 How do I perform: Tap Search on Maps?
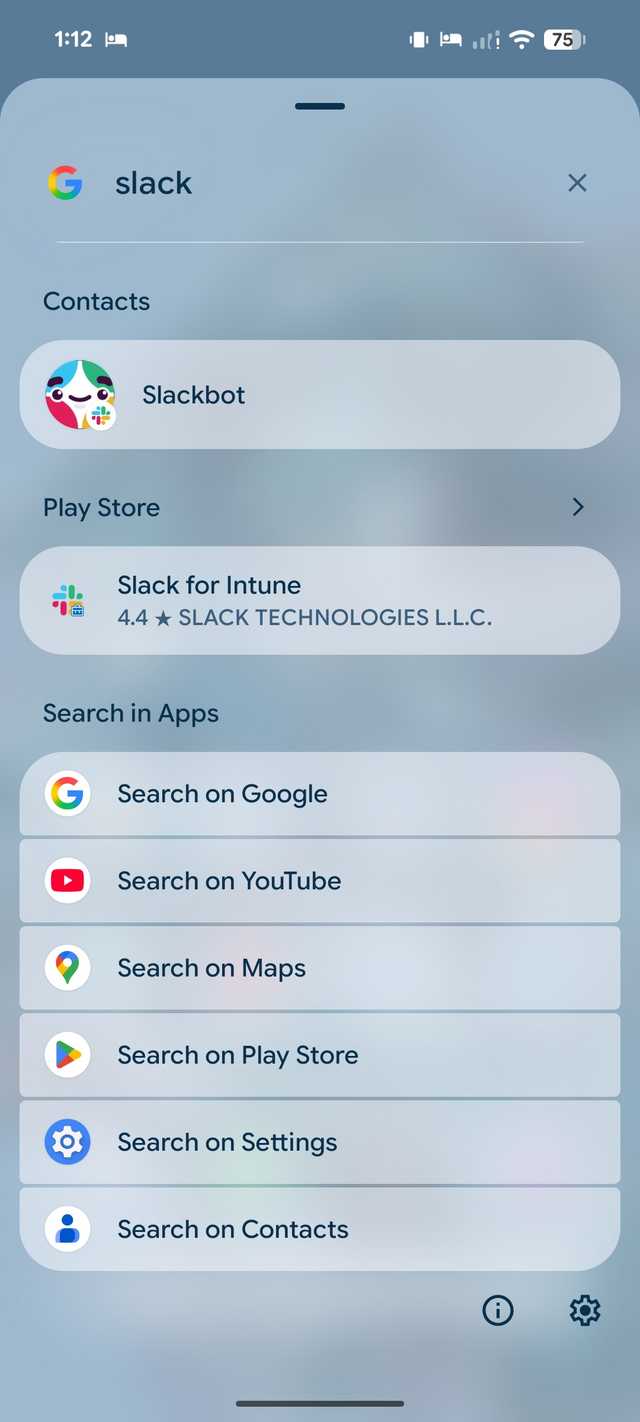(320, 968)
